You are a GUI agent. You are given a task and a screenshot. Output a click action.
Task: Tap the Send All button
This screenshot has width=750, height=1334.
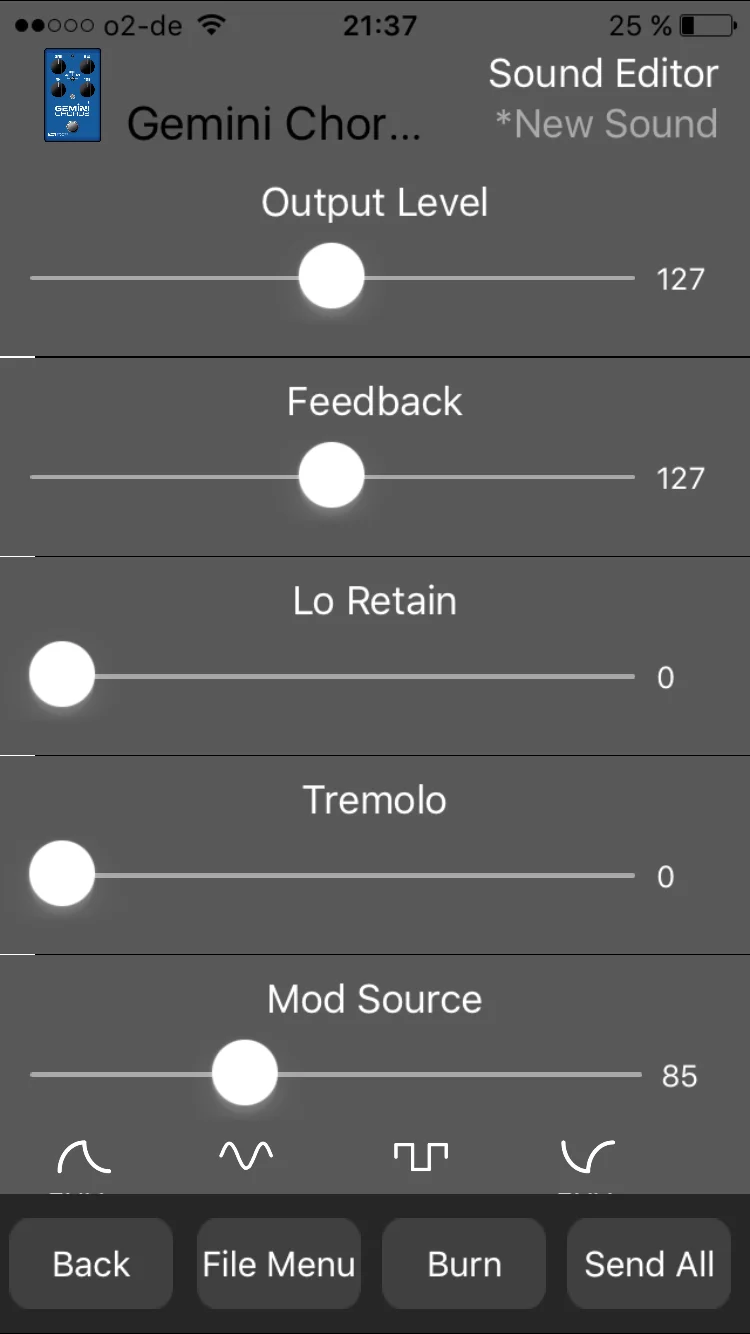pyautogui.click(x=649, y=1264)
